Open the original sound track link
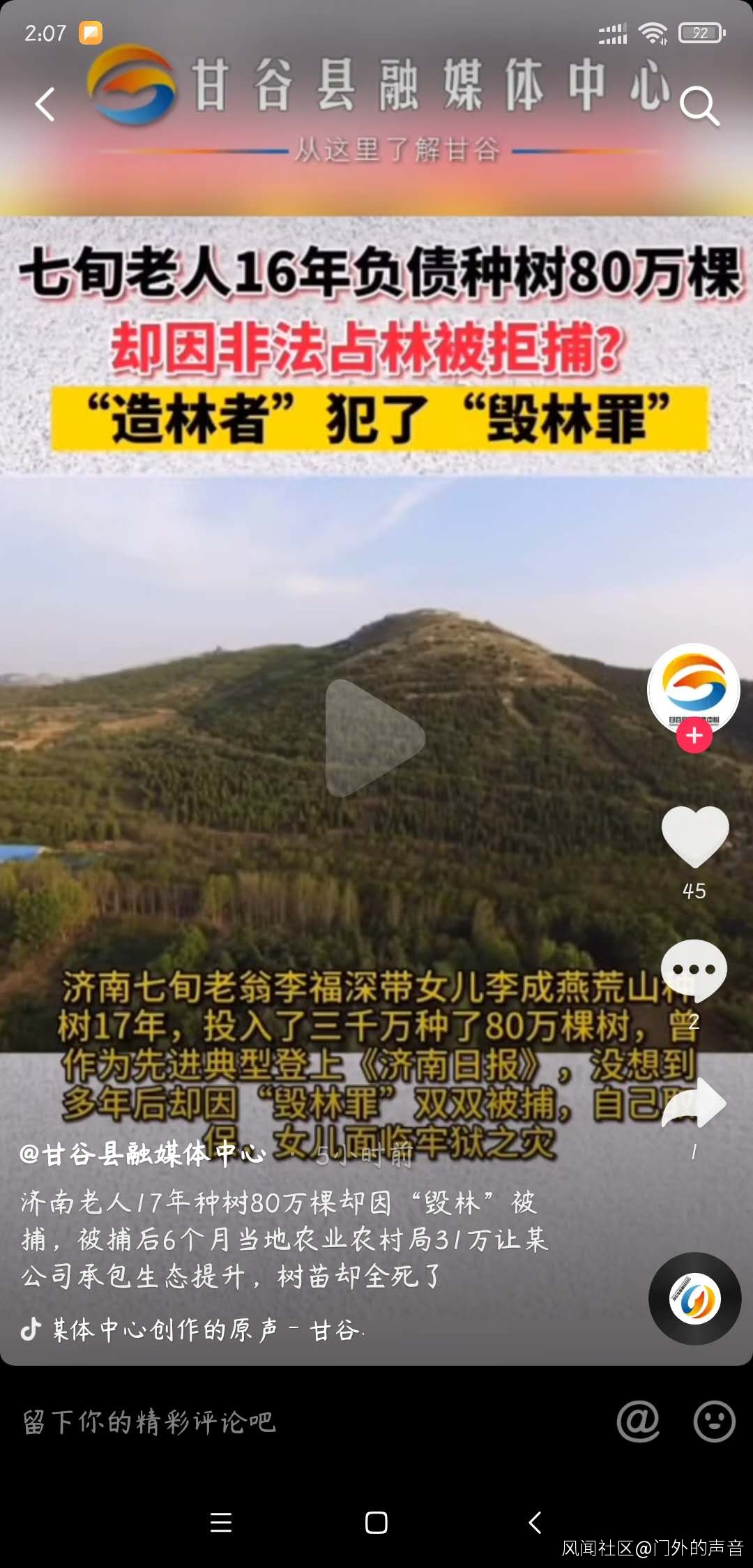Viewport: 753px width, 1568px height. click(206, 1329)
